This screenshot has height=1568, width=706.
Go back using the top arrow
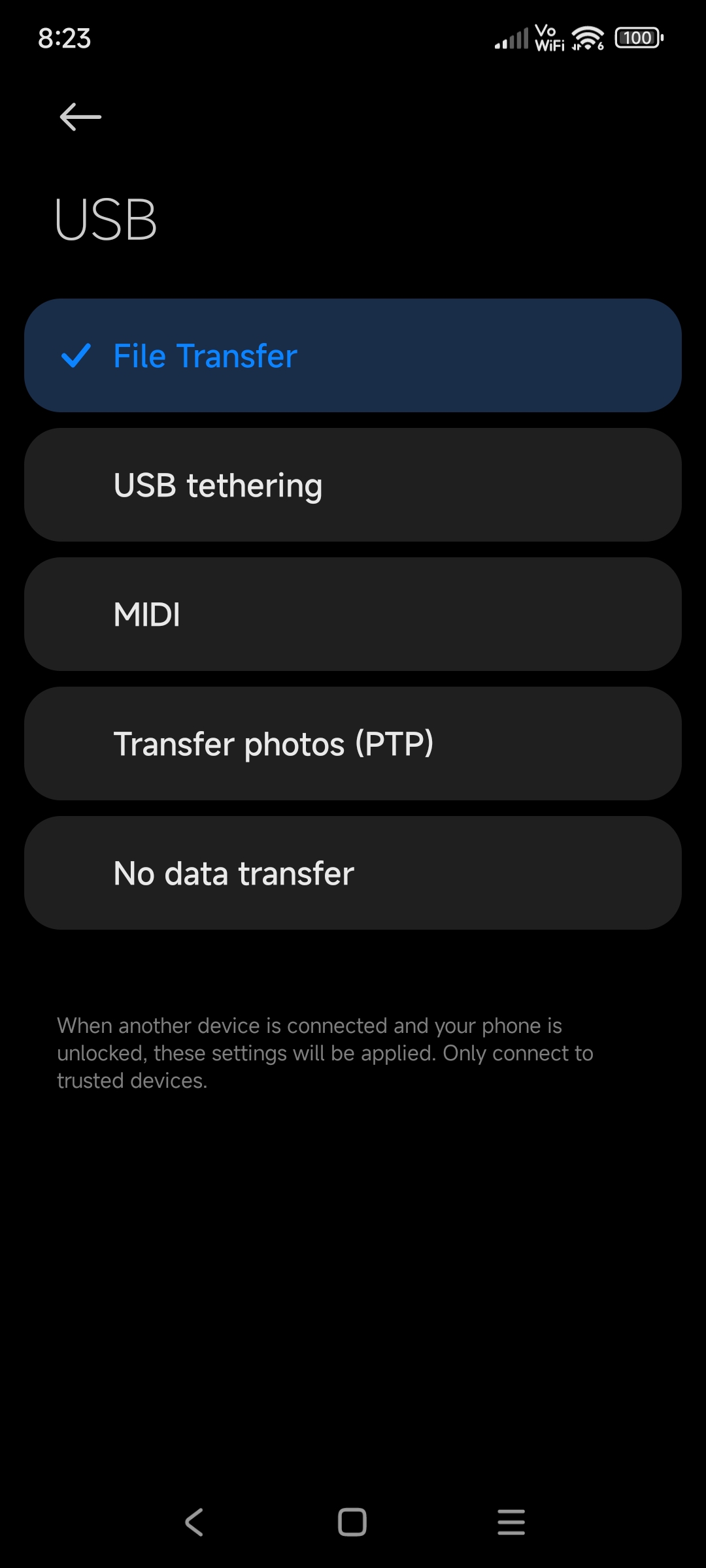(x=80, y=117)
